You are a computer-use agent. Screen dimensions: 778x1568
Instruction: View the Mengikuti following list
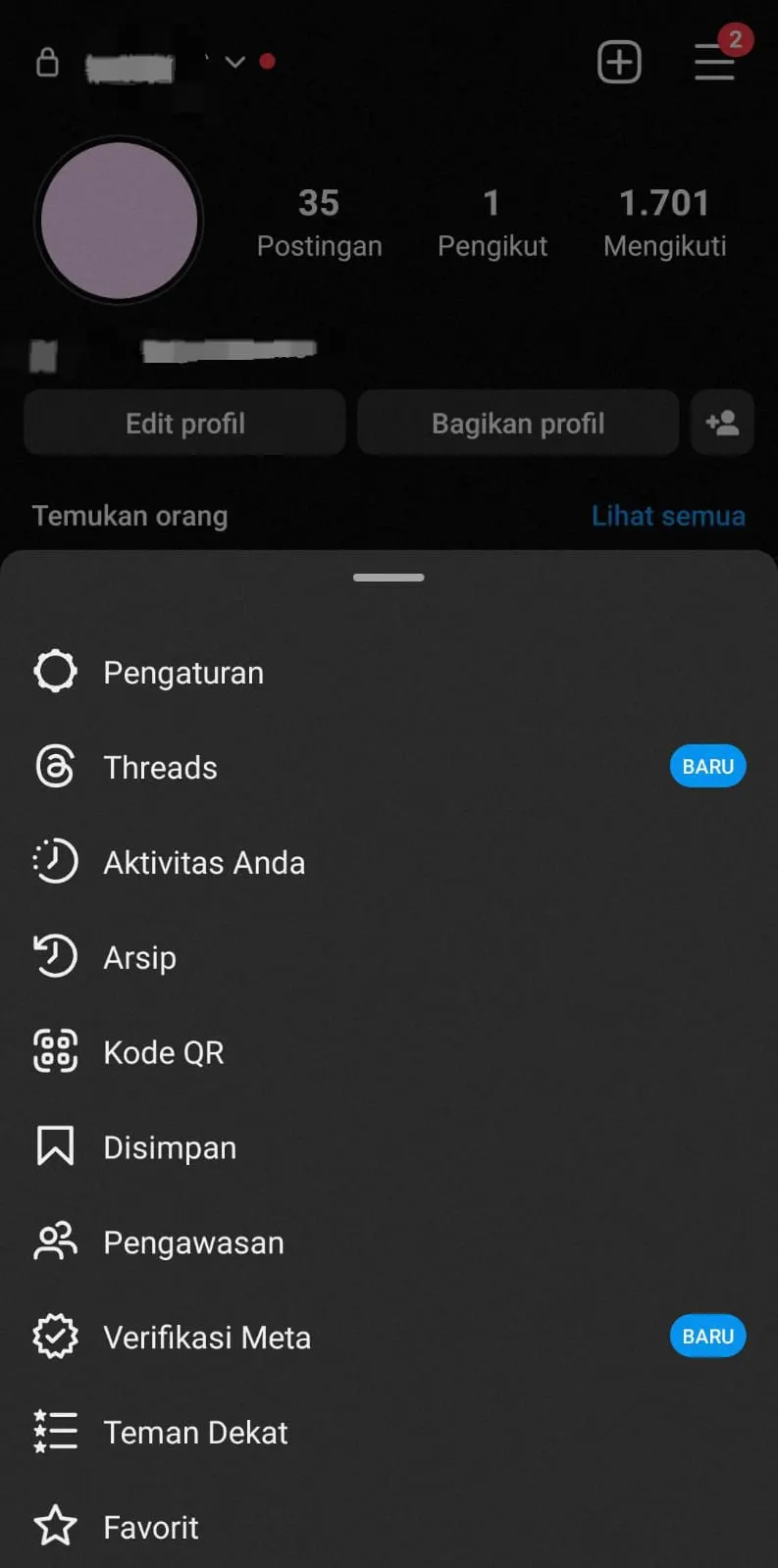[x=664, y=223]
